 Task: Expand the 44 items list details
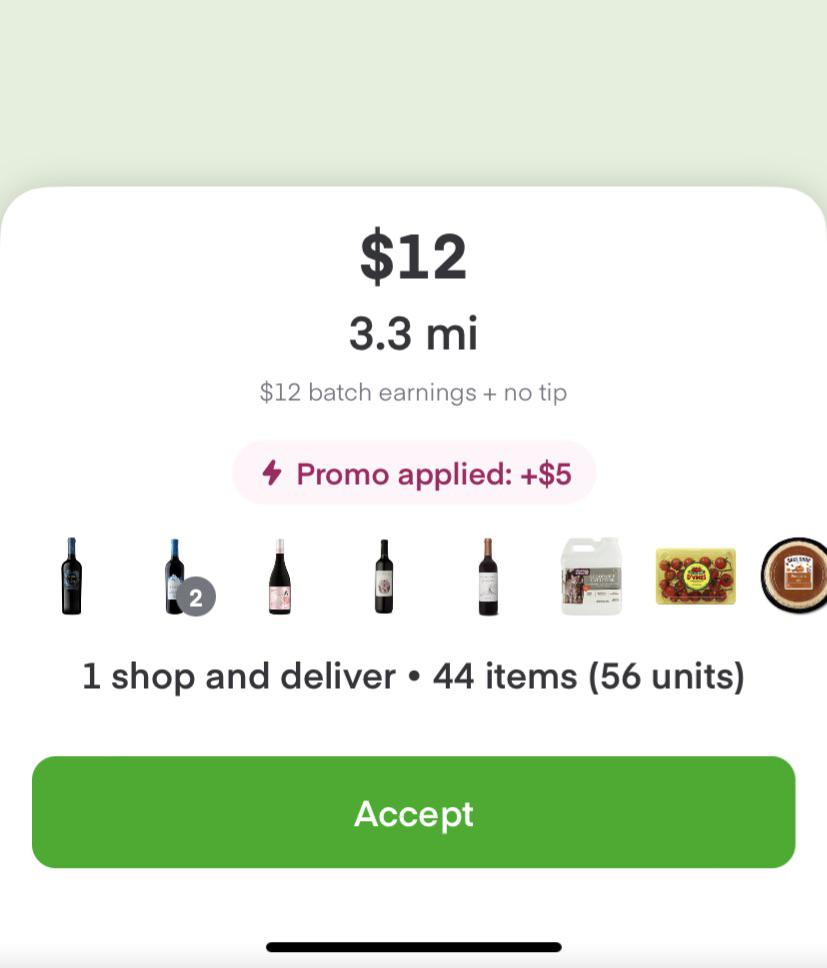tap(585, 676)
